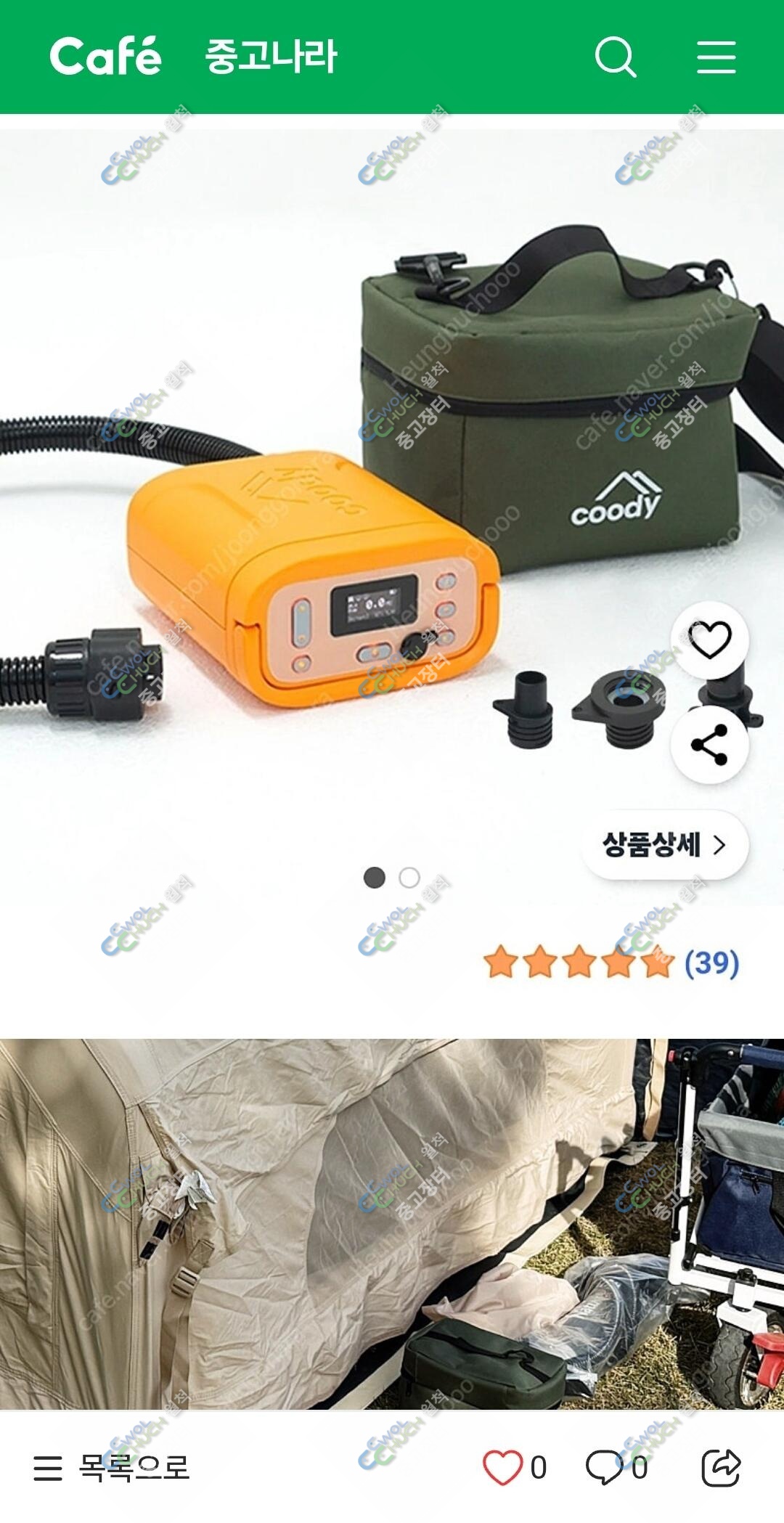The image size is (784, 1523).
Task: Go to the Café home logo
Action: (x=105, y=56)
